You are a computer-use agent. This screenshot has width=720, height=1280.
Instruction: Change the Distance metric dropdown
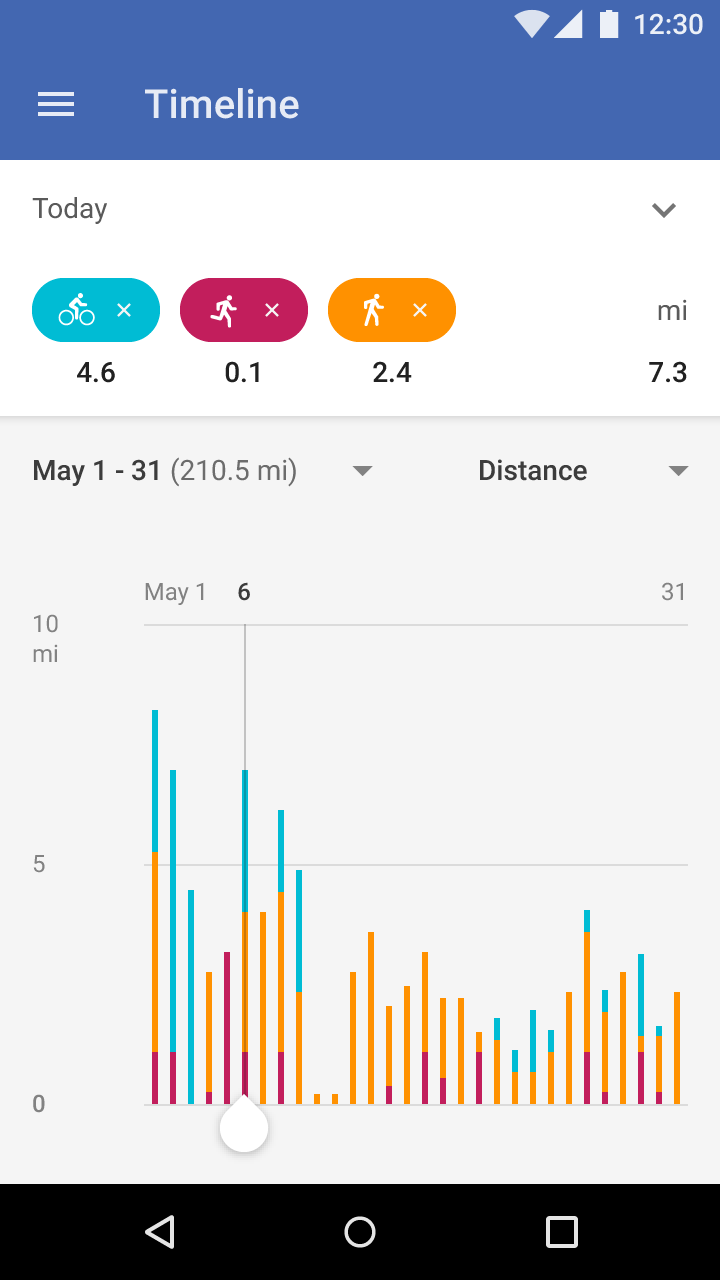tap(678, 471)
